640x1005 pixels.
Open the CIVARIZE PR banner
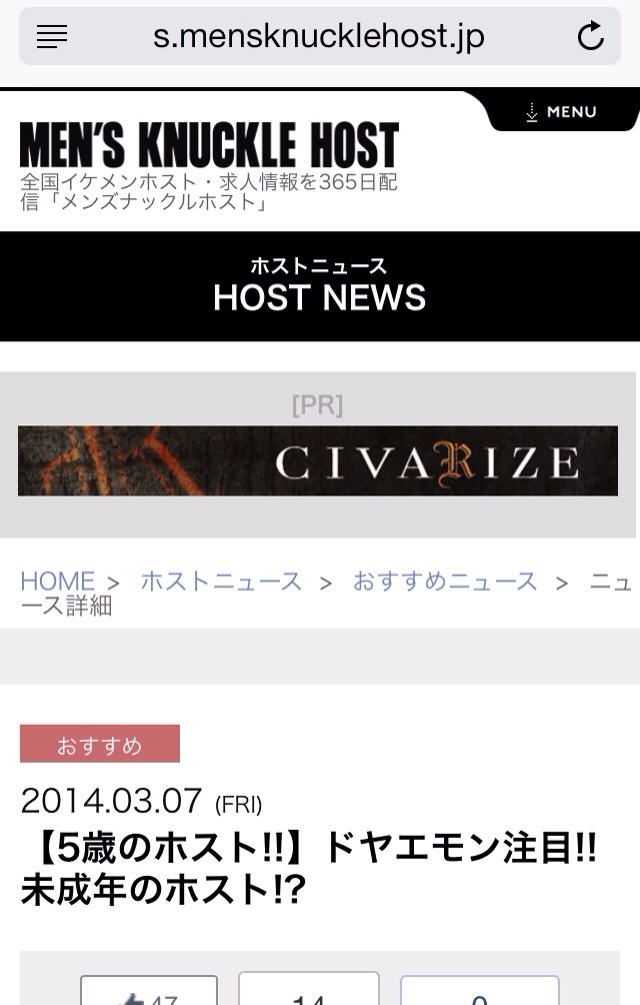coord(318,461)
